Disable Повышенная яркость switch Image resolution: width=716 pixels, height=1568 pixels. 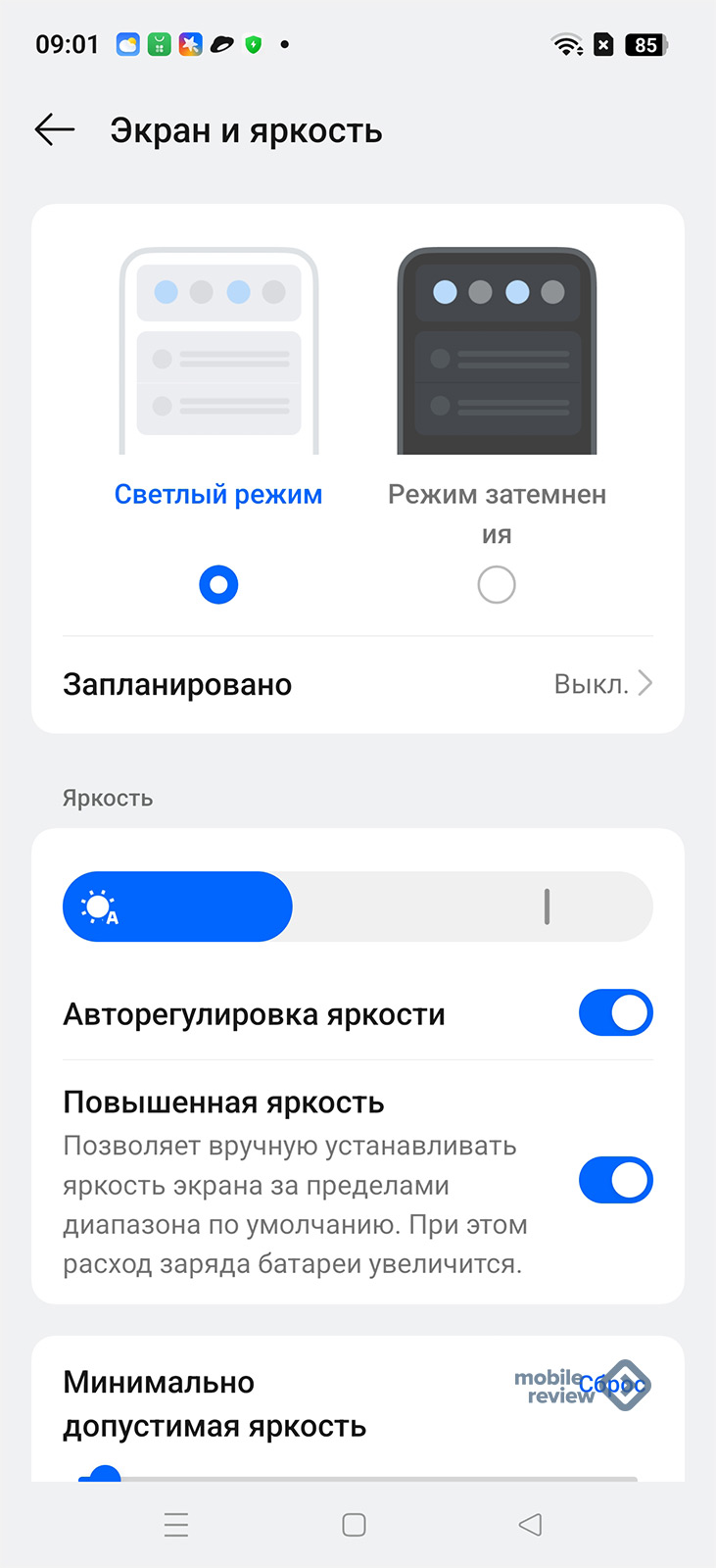(615, 1180)
